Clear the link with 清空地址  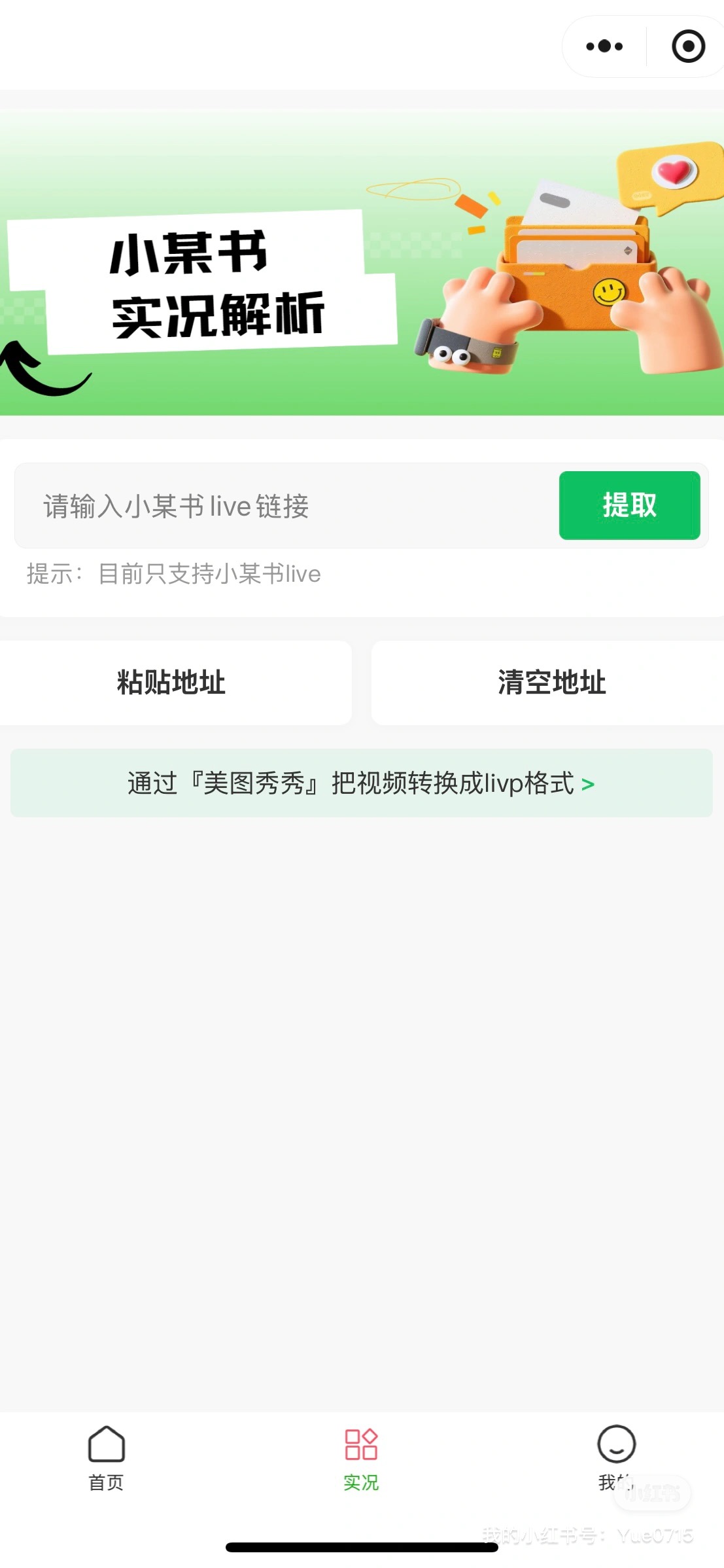pyautogui.click(x=551, y=683)
